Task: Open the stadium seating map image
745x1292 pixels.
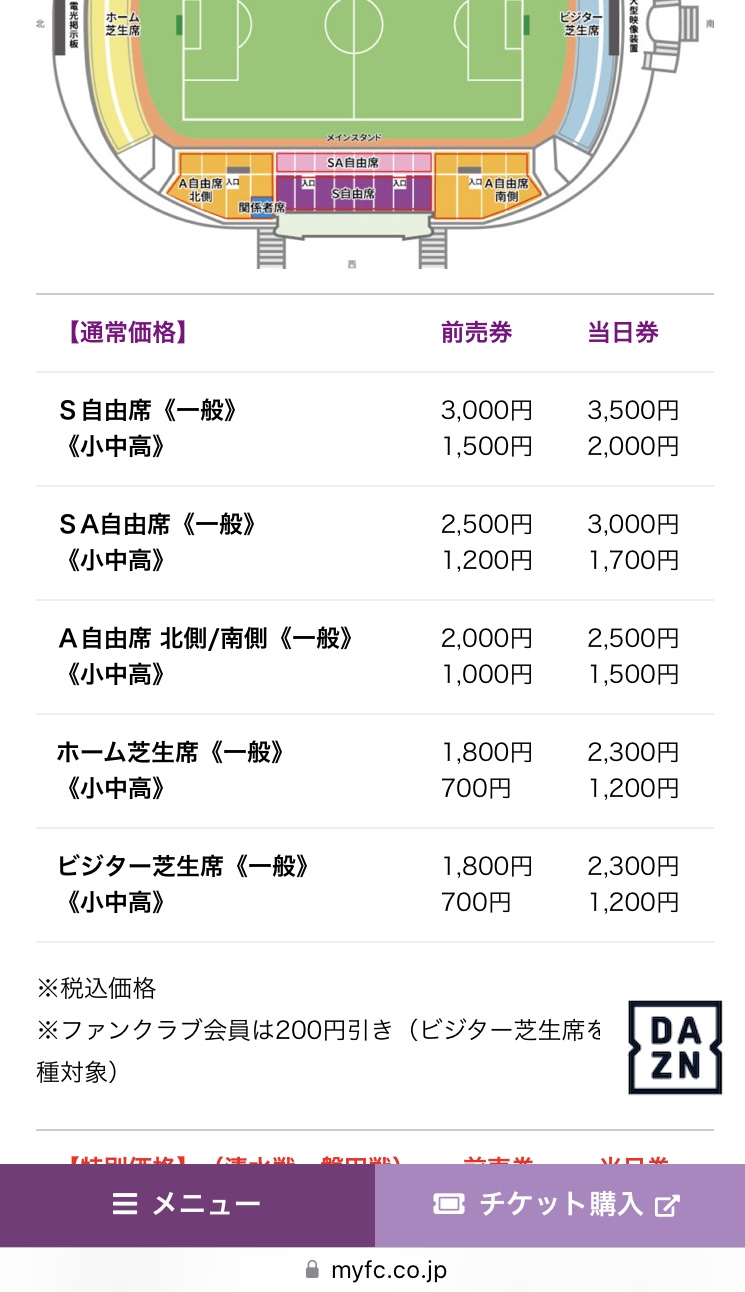Action: tap(373, 134)
